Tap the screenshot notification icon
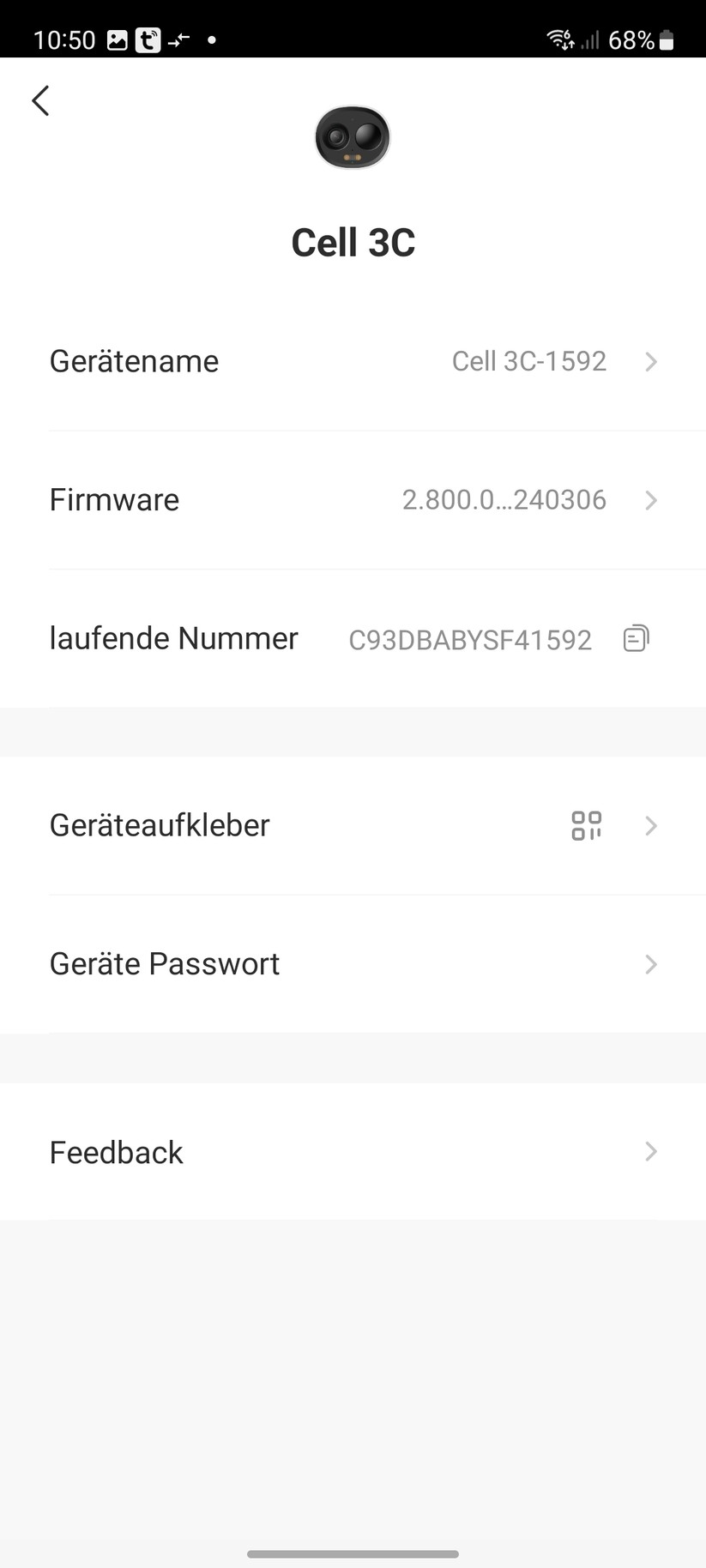Image resolution: width=706 pixels, height=1568 pixels. pyautogui.click(x=117, y=39)
